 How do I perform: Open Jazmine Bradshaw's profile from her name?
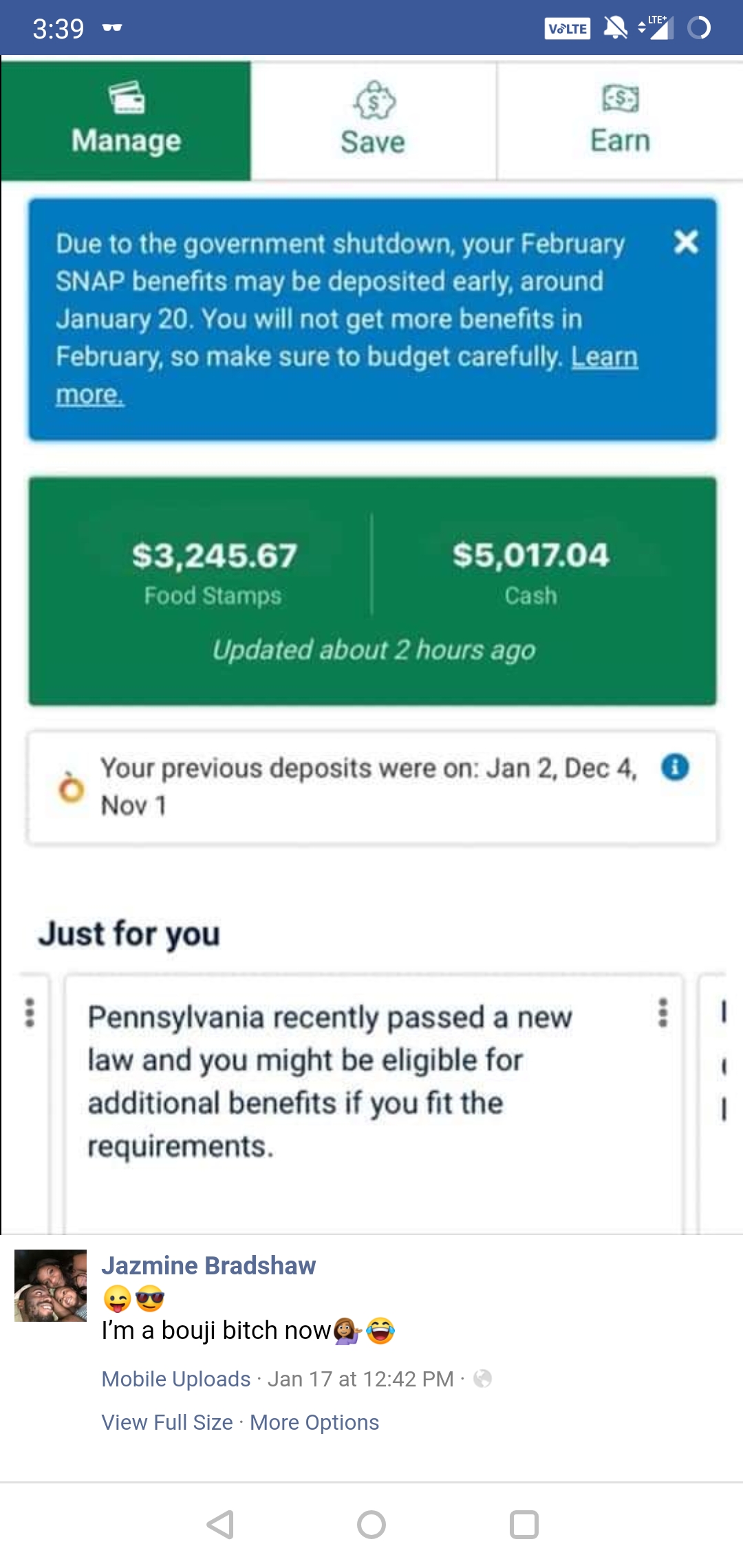[208, 1265]
